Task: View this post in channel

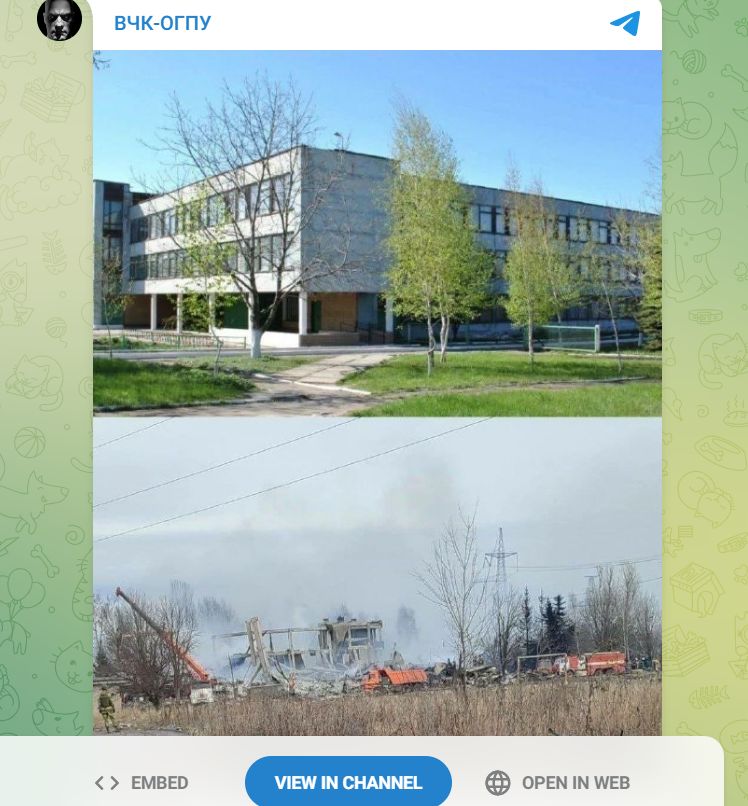Action: [x=348, y=783]
